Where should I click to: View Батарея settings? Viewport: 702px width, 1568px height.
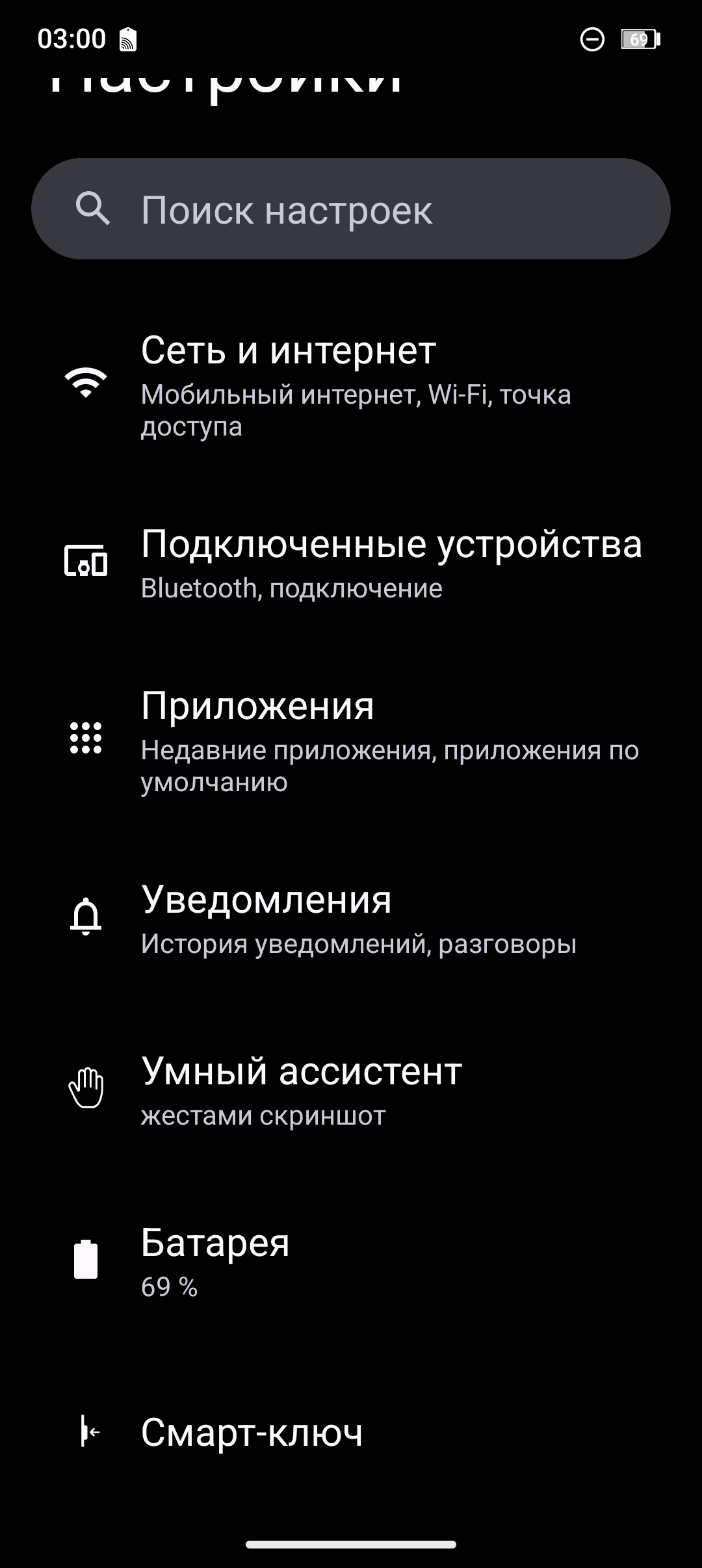[351, 1262]
